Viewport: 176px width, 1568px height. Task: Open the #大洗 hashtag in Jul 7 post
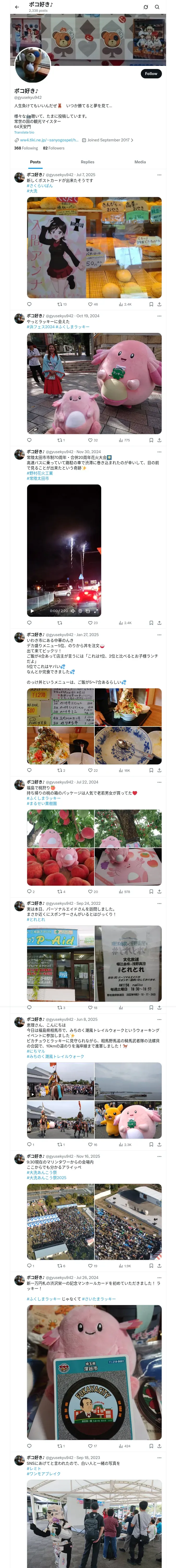[32, 191]
